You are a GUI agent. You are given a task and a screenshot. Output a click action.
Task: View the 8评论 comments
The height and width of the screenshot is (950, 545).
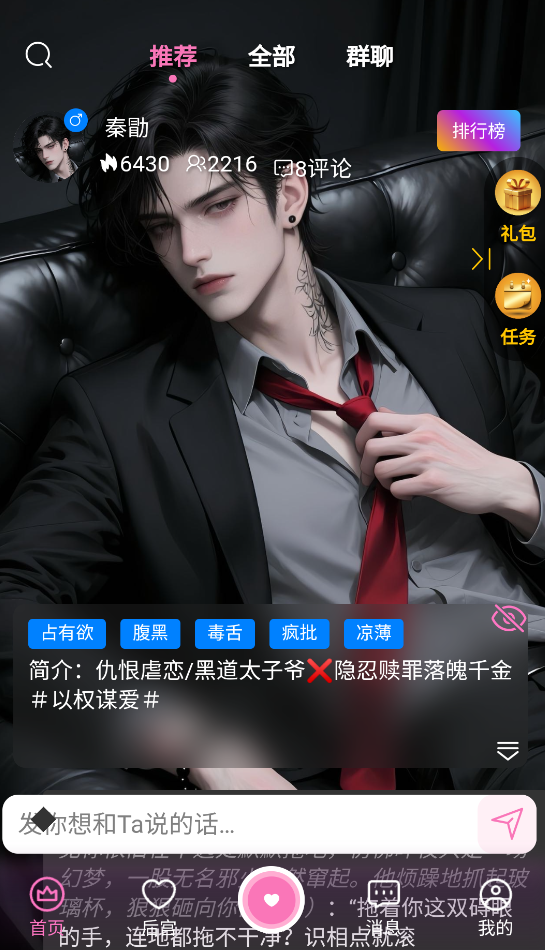312,168
